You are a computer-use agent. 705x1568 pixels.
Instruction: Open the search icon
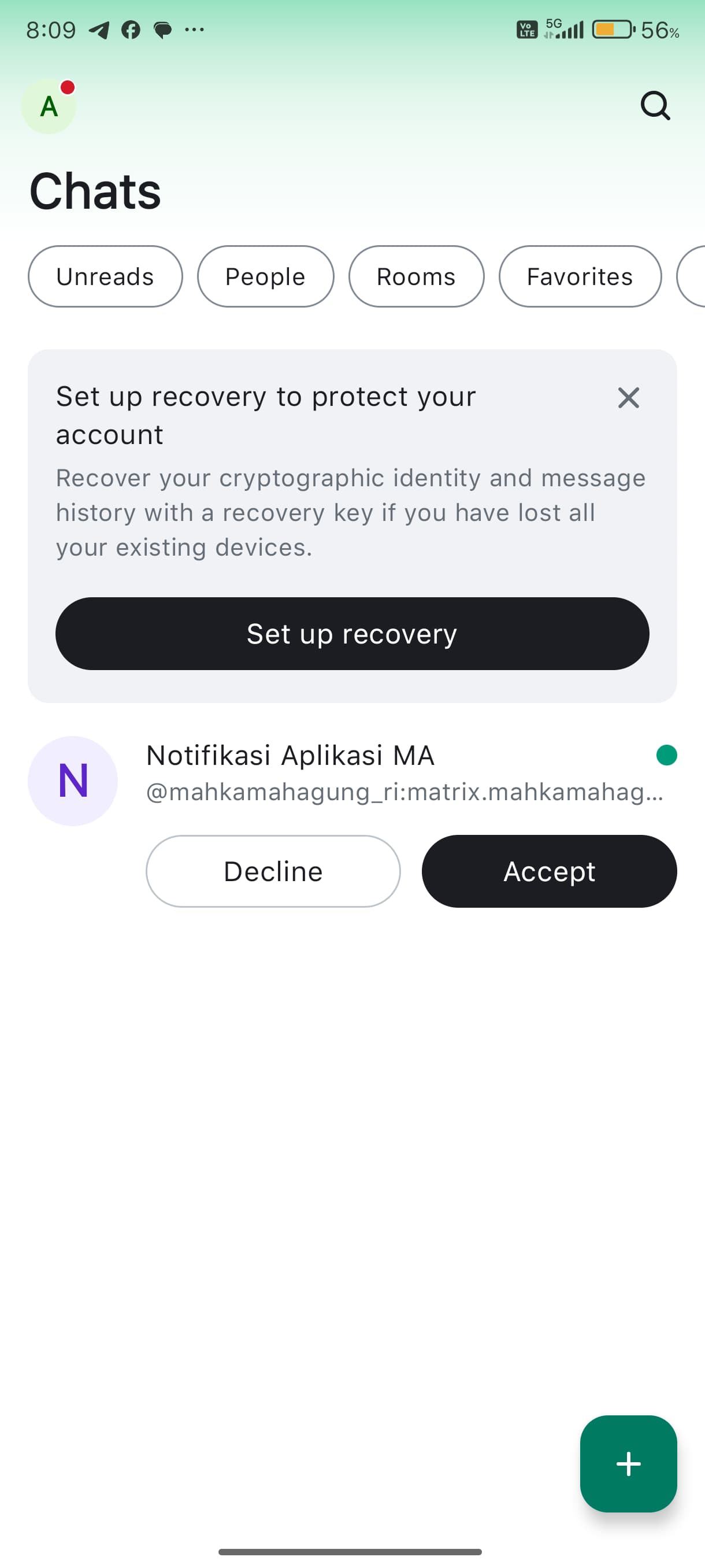(655, 106)
